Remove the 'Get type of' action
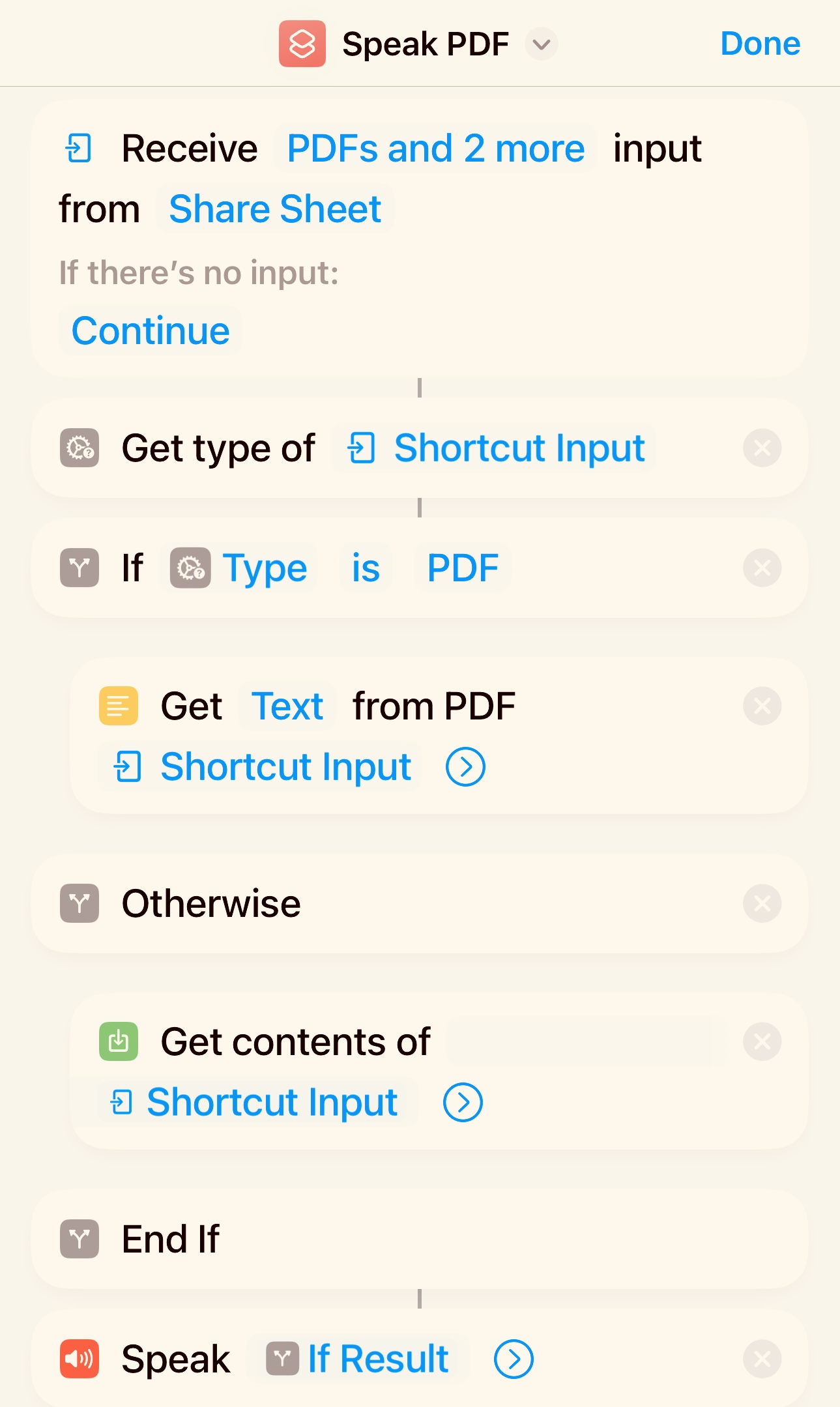 [762, 448]
